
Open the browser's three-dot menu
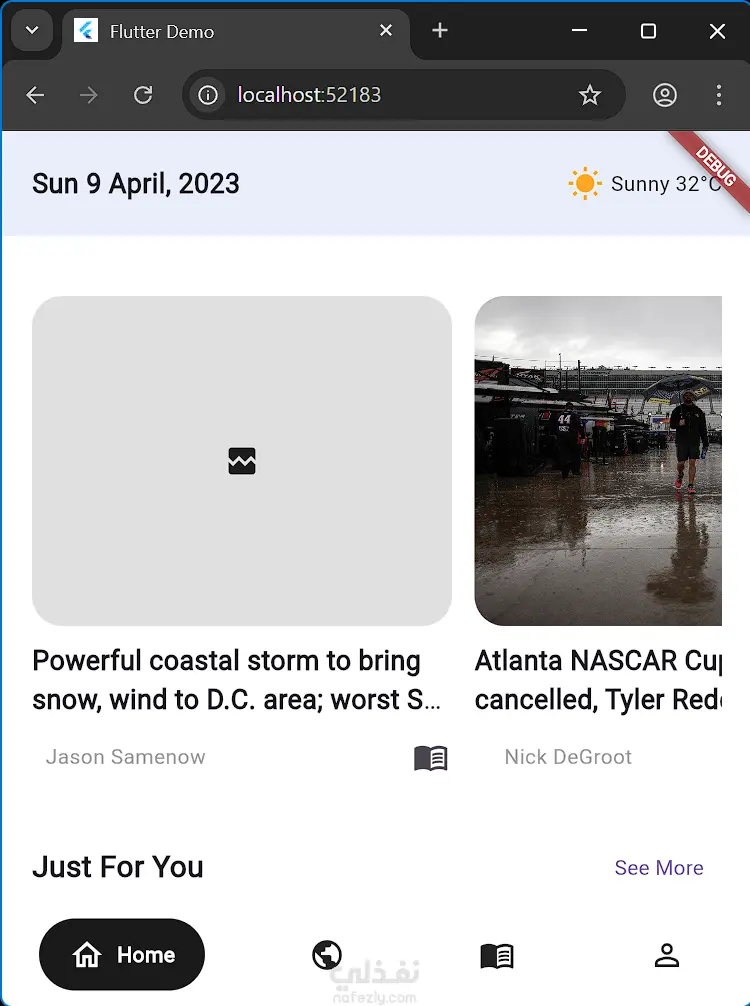[x=718, y=95]
